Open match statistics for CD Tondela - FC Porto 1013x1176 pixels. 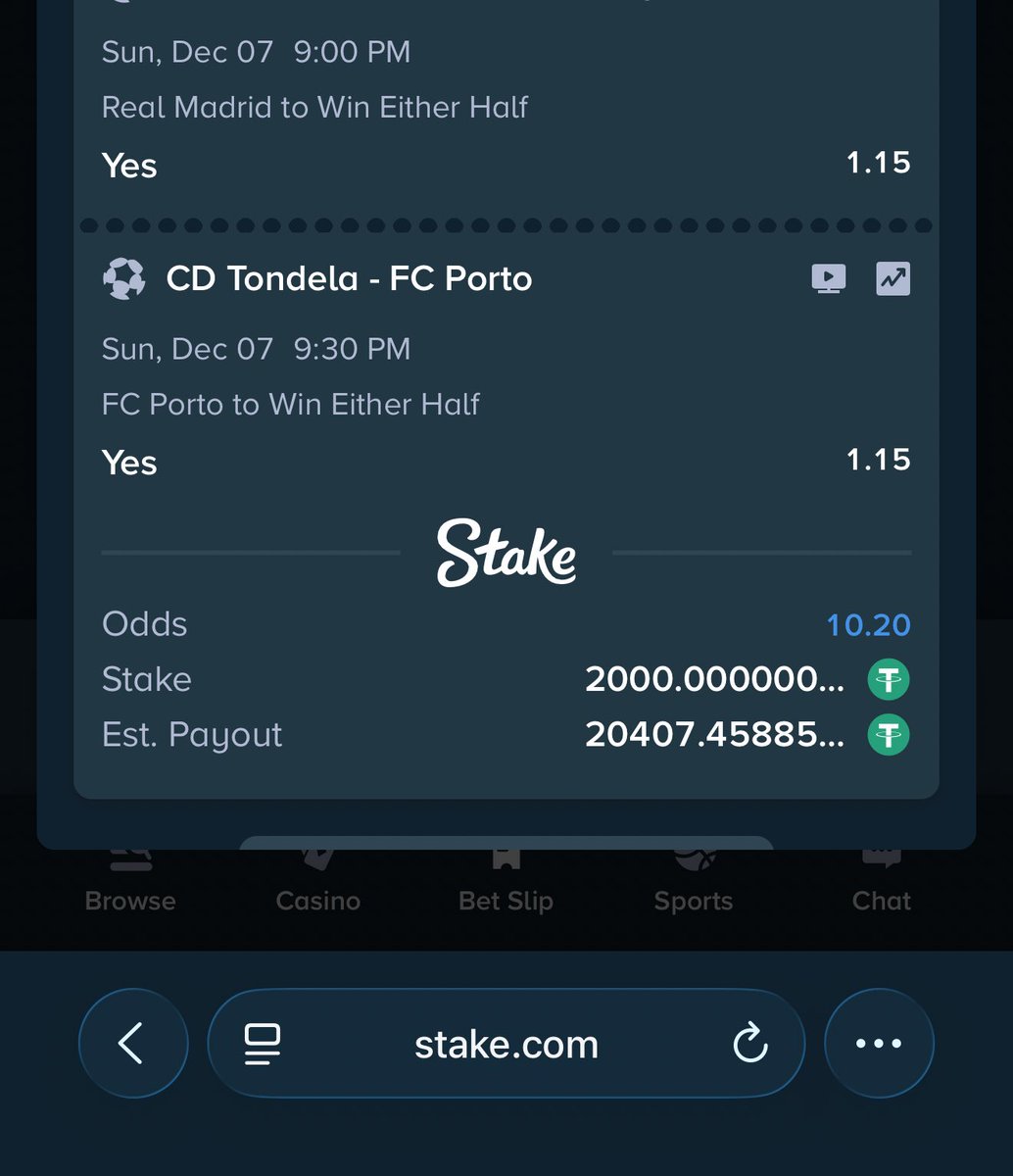click(x=892, y=279)
